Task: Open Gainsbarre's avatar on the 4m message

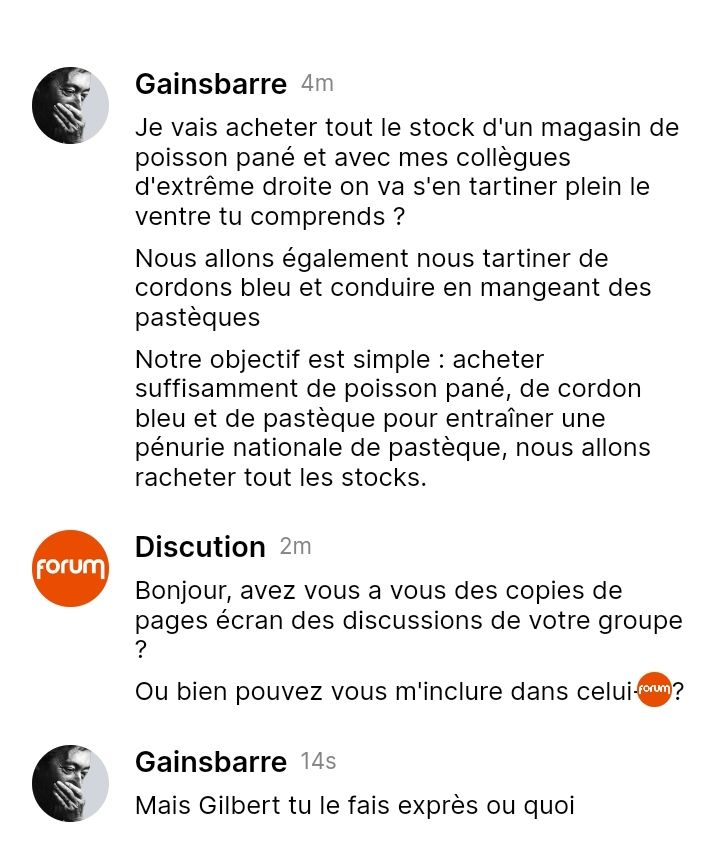Action: [x=70, y=105]
